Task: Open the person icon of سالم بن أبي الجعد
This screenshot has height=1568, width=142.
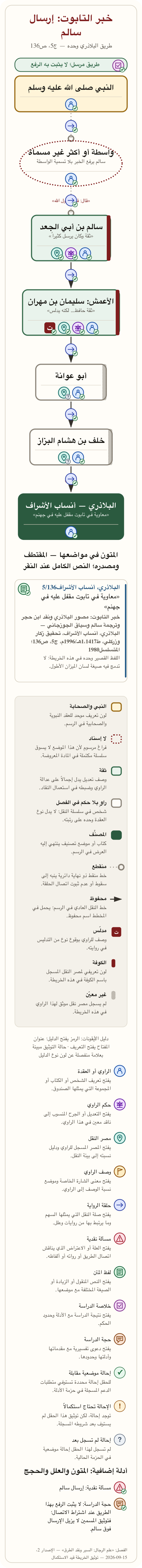Action: [85, 253]
